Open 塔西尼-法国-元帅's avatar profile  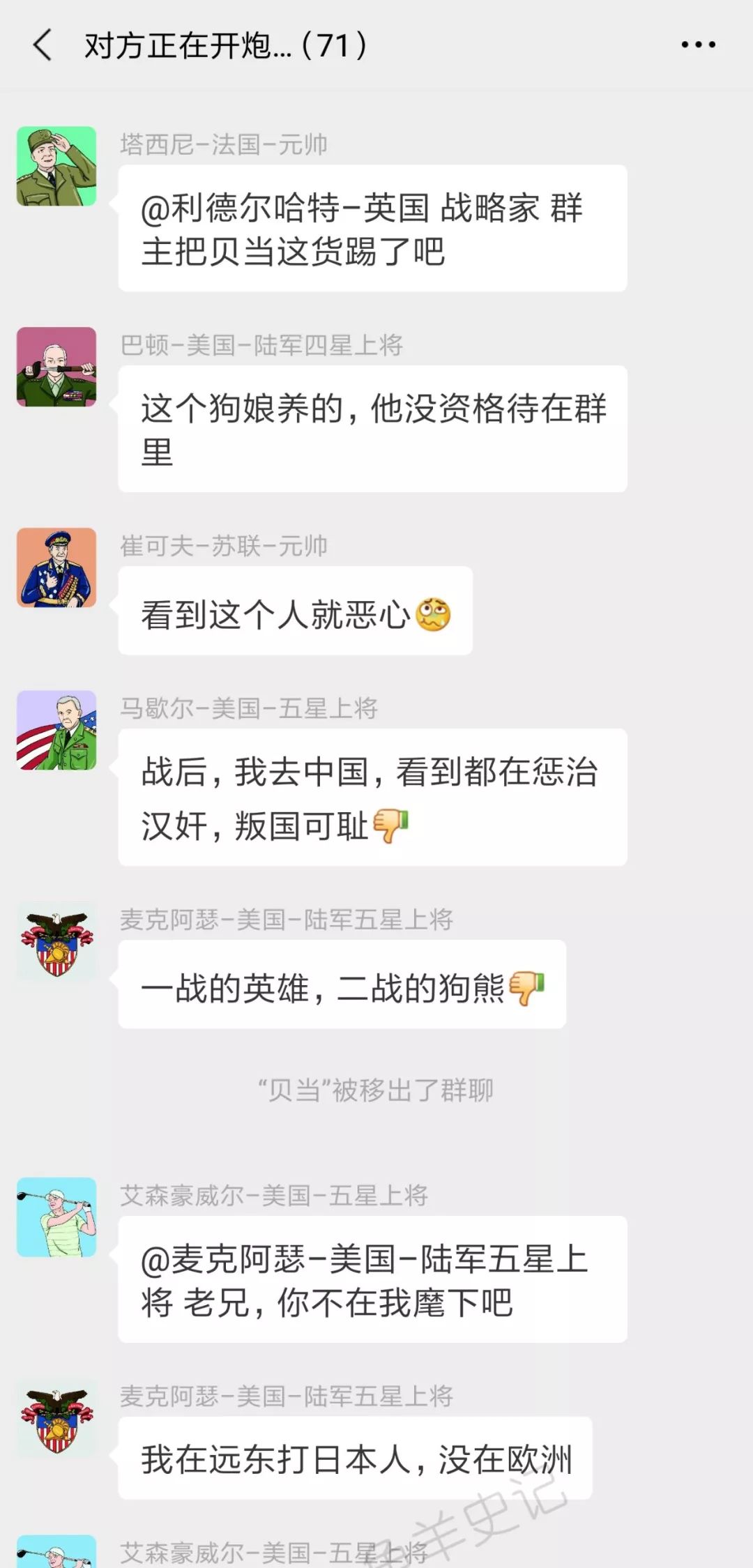point(56,166)
